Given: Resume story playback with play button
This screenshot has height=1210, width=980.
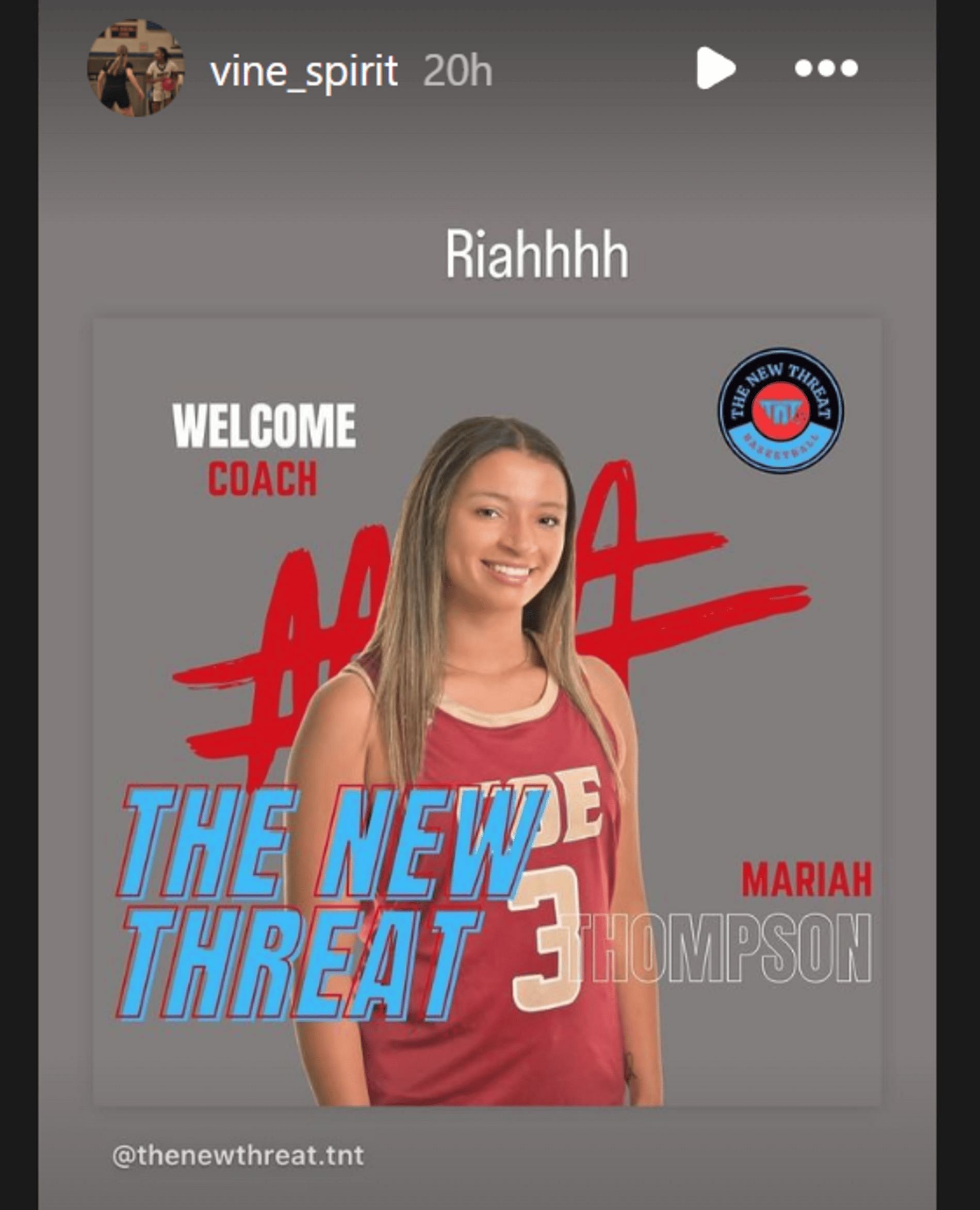Looking at the screenshot, I should click(715, 68).
